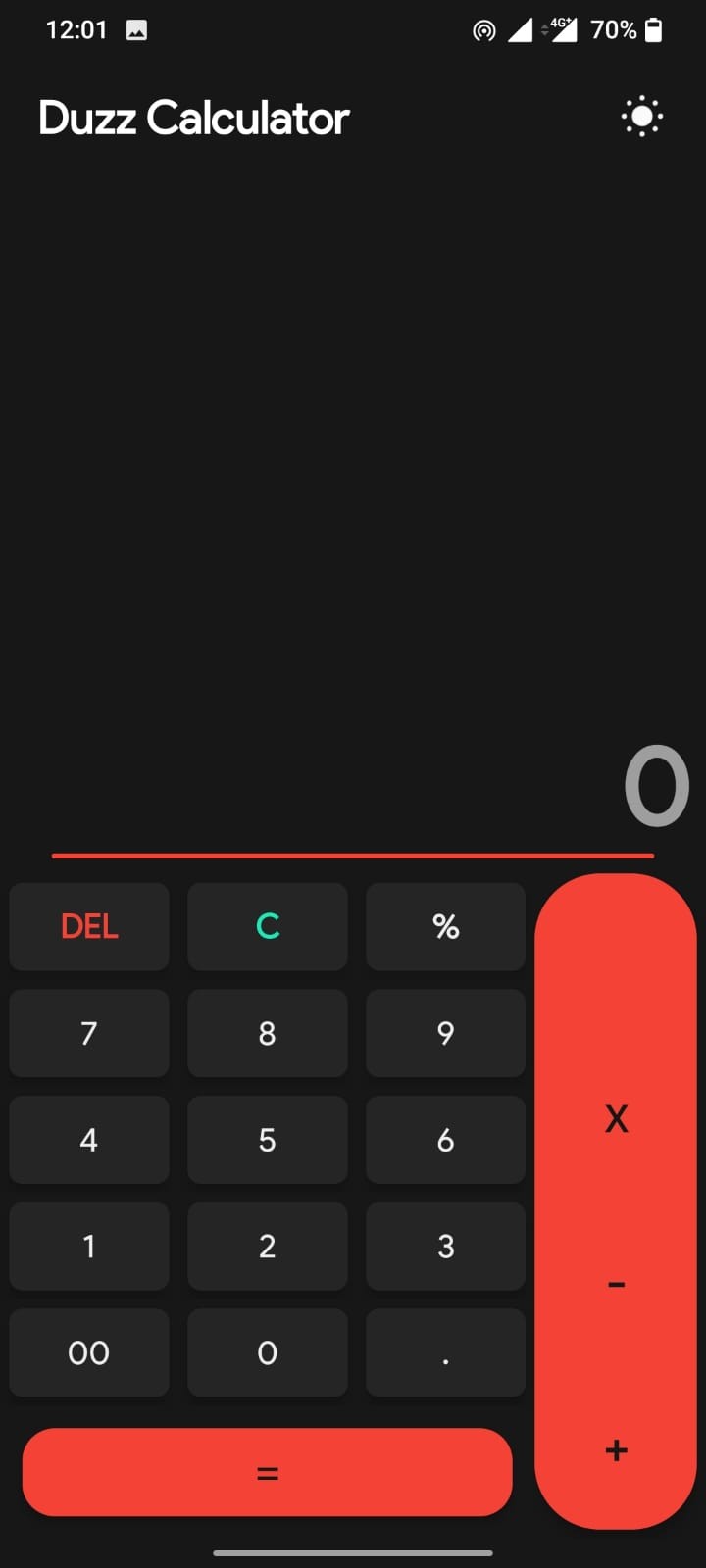Screen dimensions: 706x1568
Task: Enter digit 2
Action: click(x=267, y=1247)
